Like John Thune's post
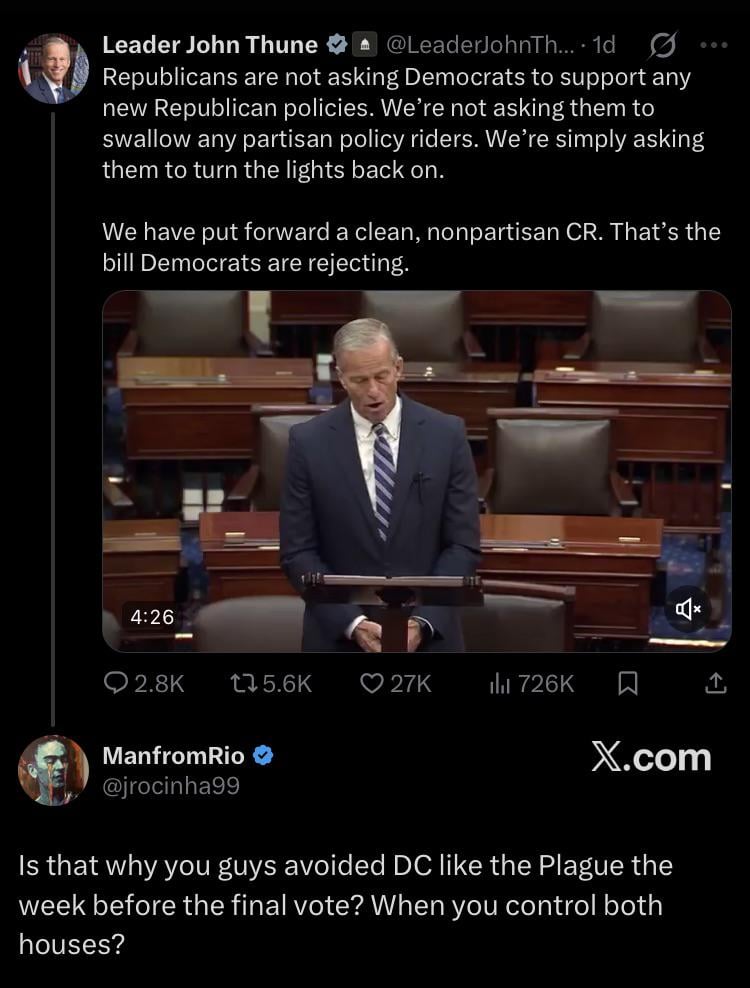 [395, 683]
